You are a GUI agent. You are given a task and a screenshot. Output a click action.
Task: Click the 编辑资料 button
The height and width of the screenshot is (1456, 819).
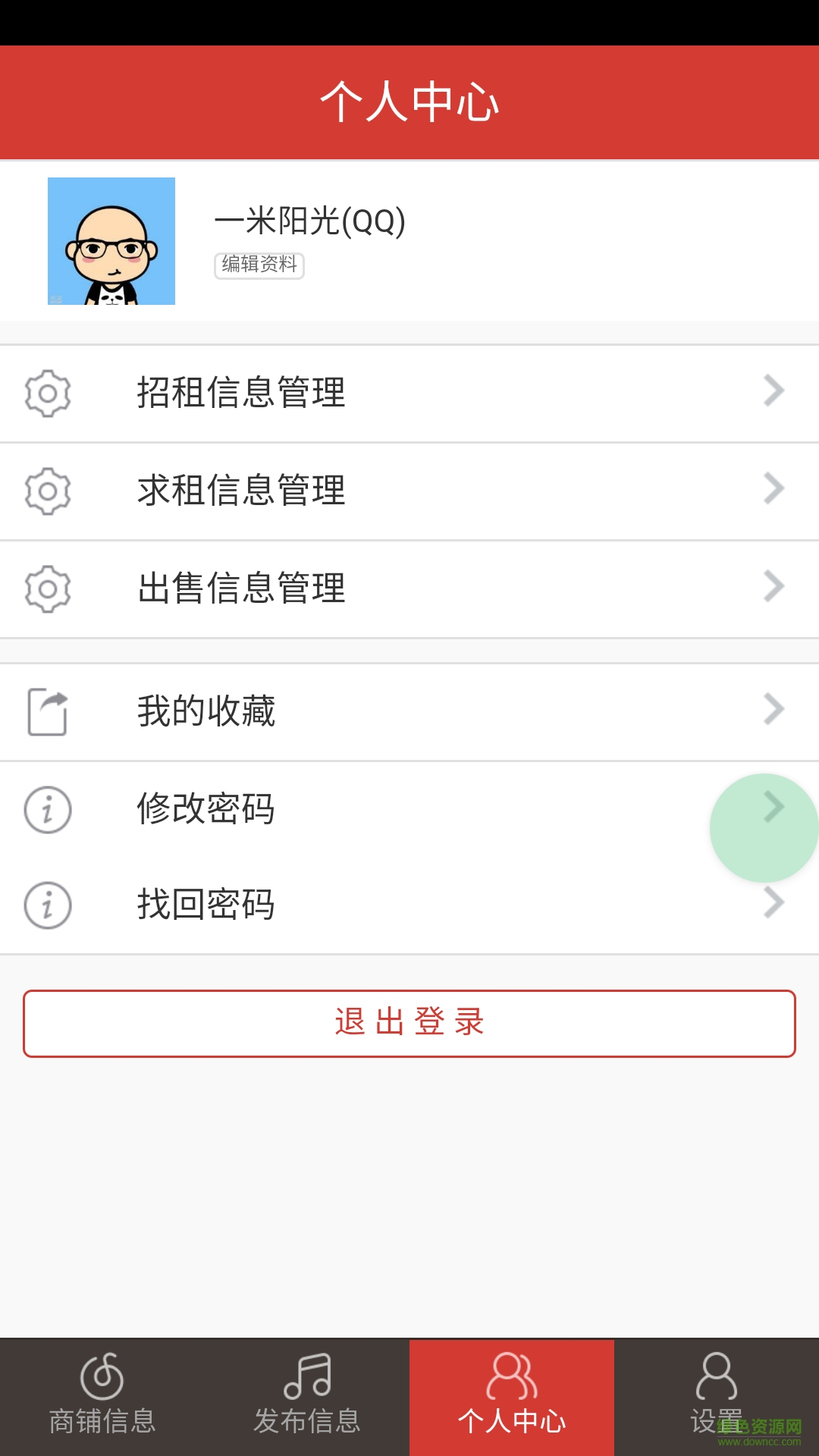(x=258, y=267)
